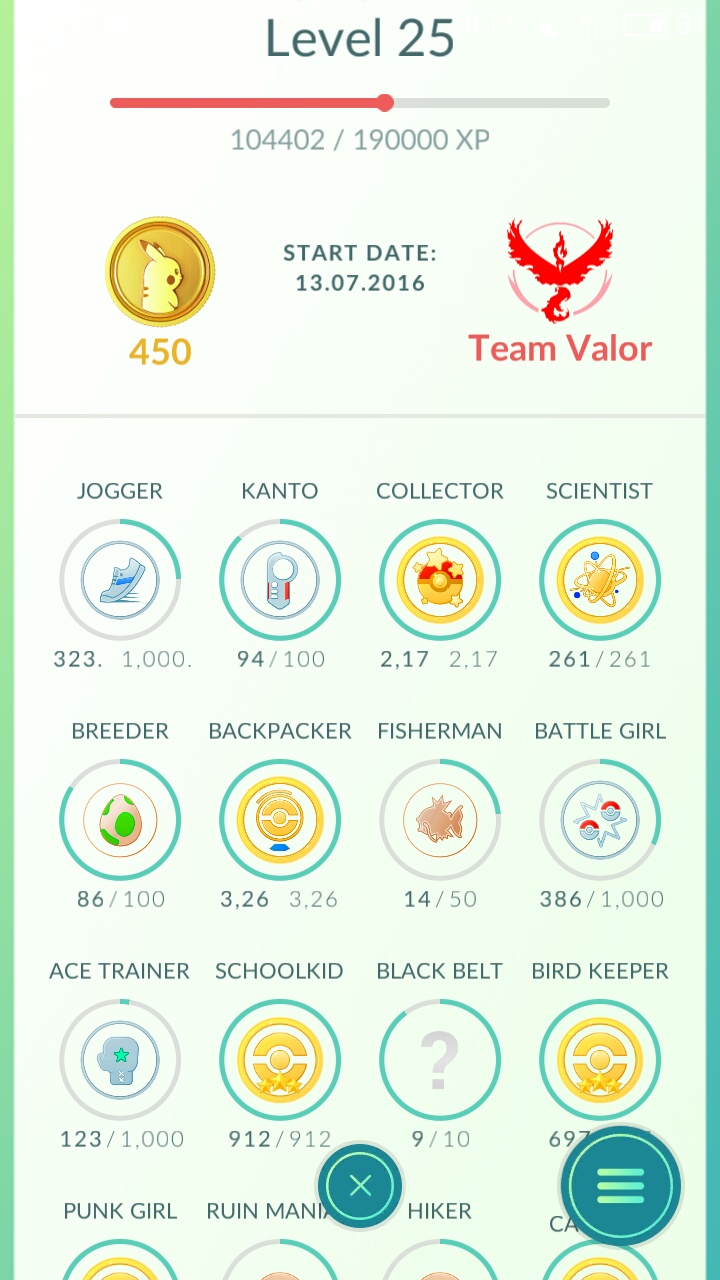
Task: View the Ace Trainer medal
Action: [x=120, y=1060]
